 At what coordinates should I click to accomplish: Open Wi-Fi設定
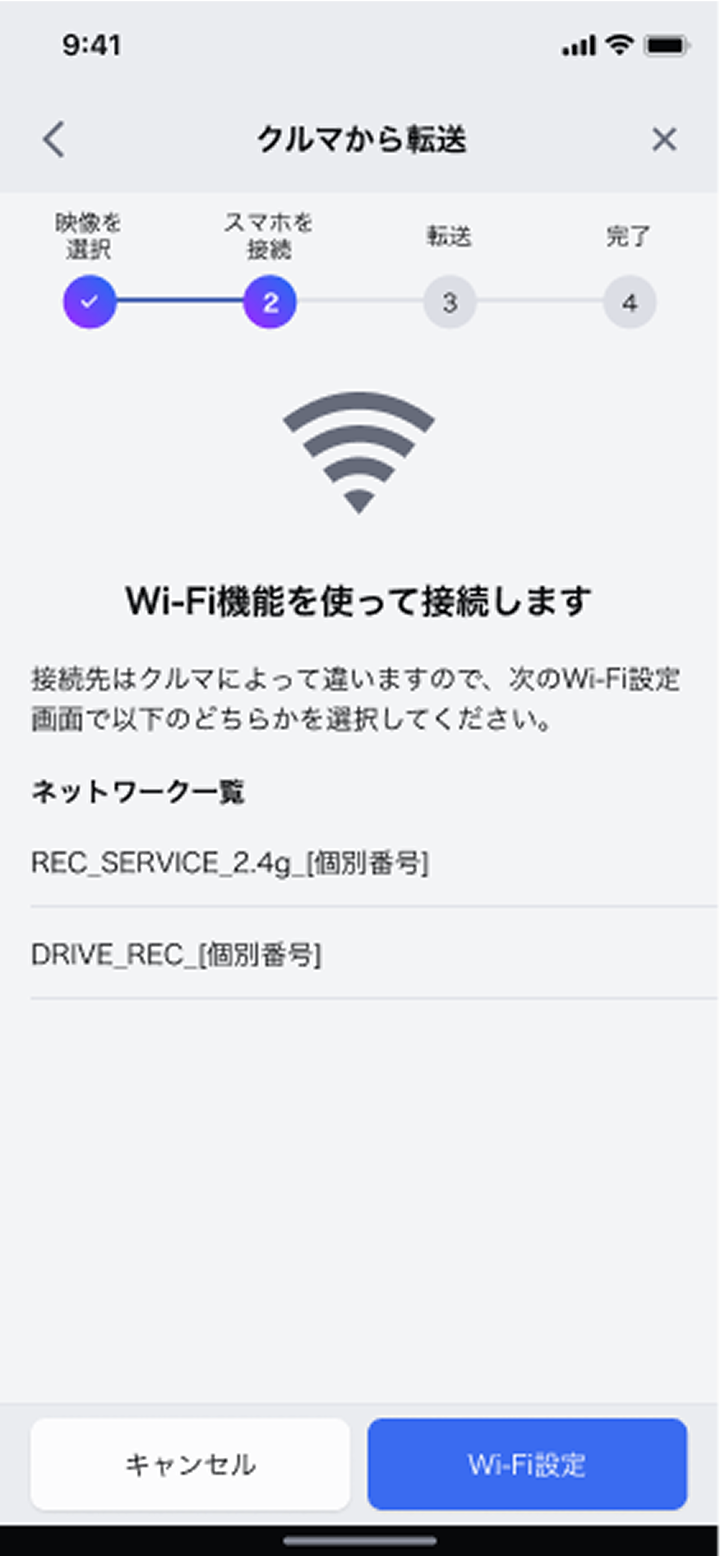click(x=527, y=1464)
